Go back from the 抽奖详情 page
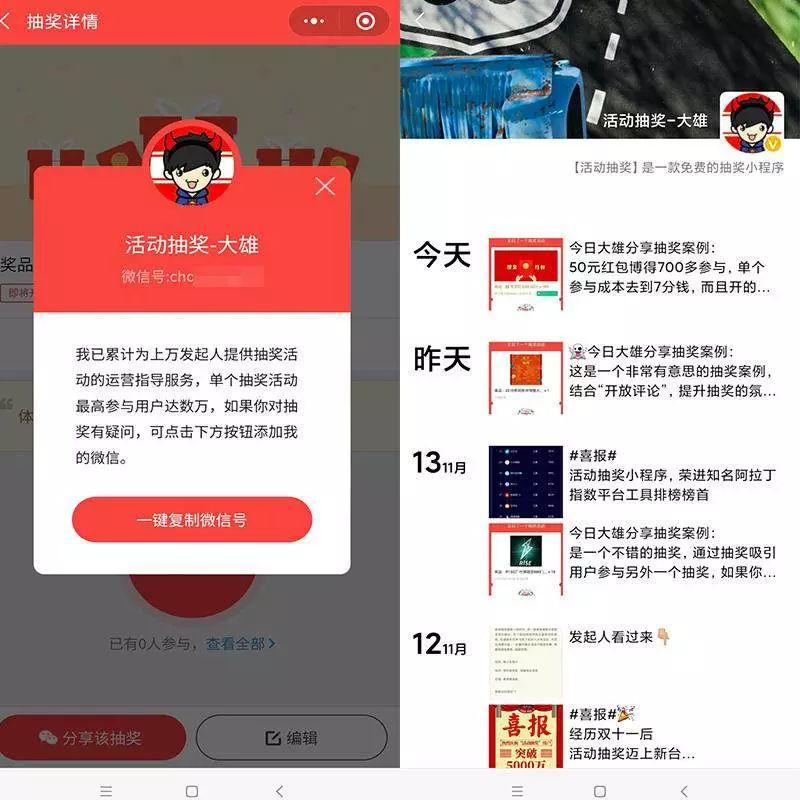This screenshot has width=800, height=800. pos(8,21)
